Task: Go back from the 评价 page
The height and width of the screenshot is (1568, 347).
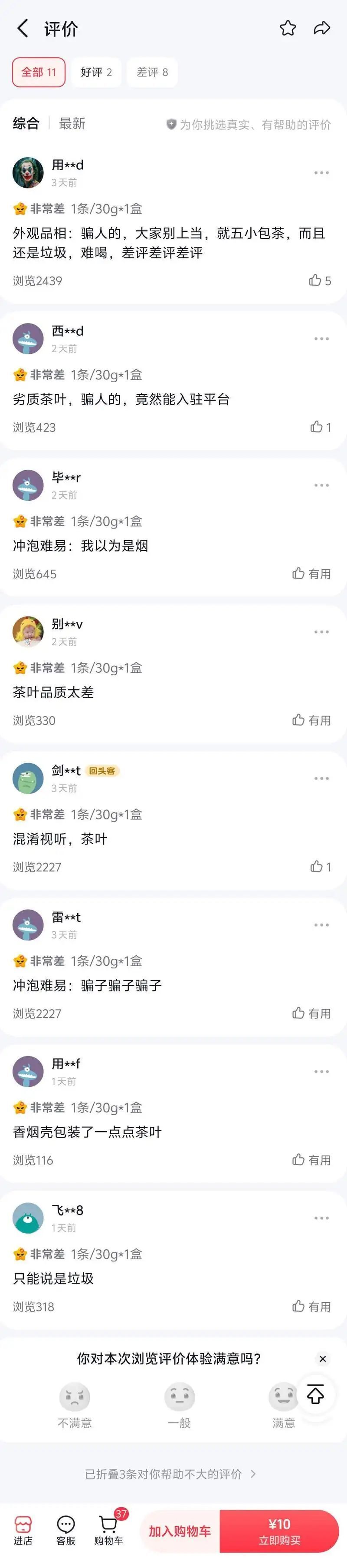Action: [x=23, y=29]
